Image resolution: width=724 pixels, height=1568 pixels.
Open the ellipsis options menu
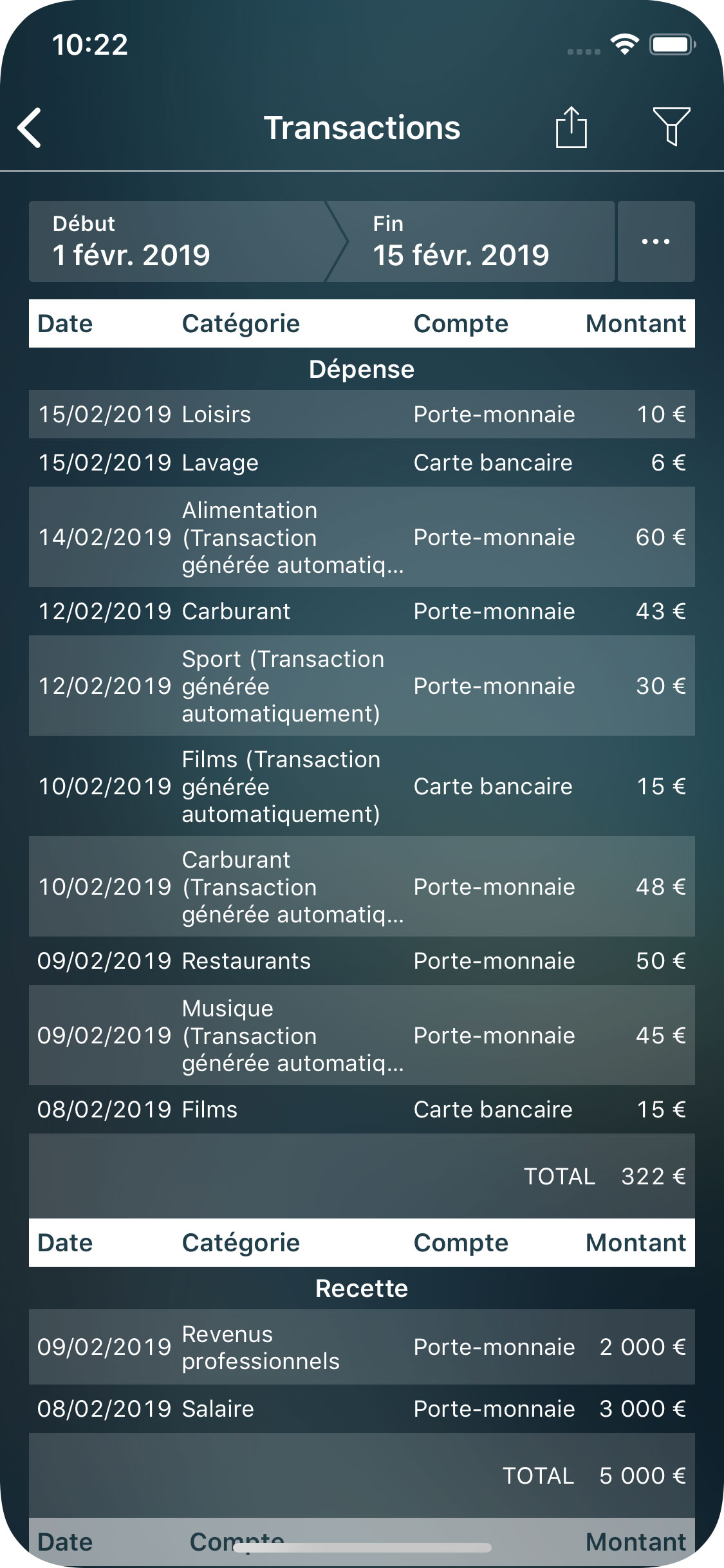654,241
